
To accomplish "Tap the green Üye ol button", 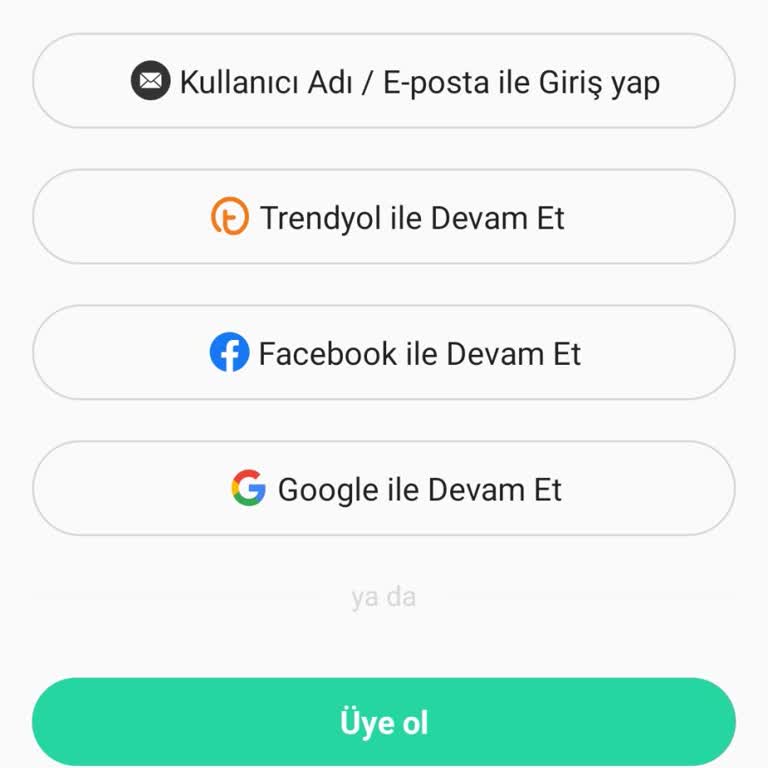I will pyautogui.click(x=384, y=722).
